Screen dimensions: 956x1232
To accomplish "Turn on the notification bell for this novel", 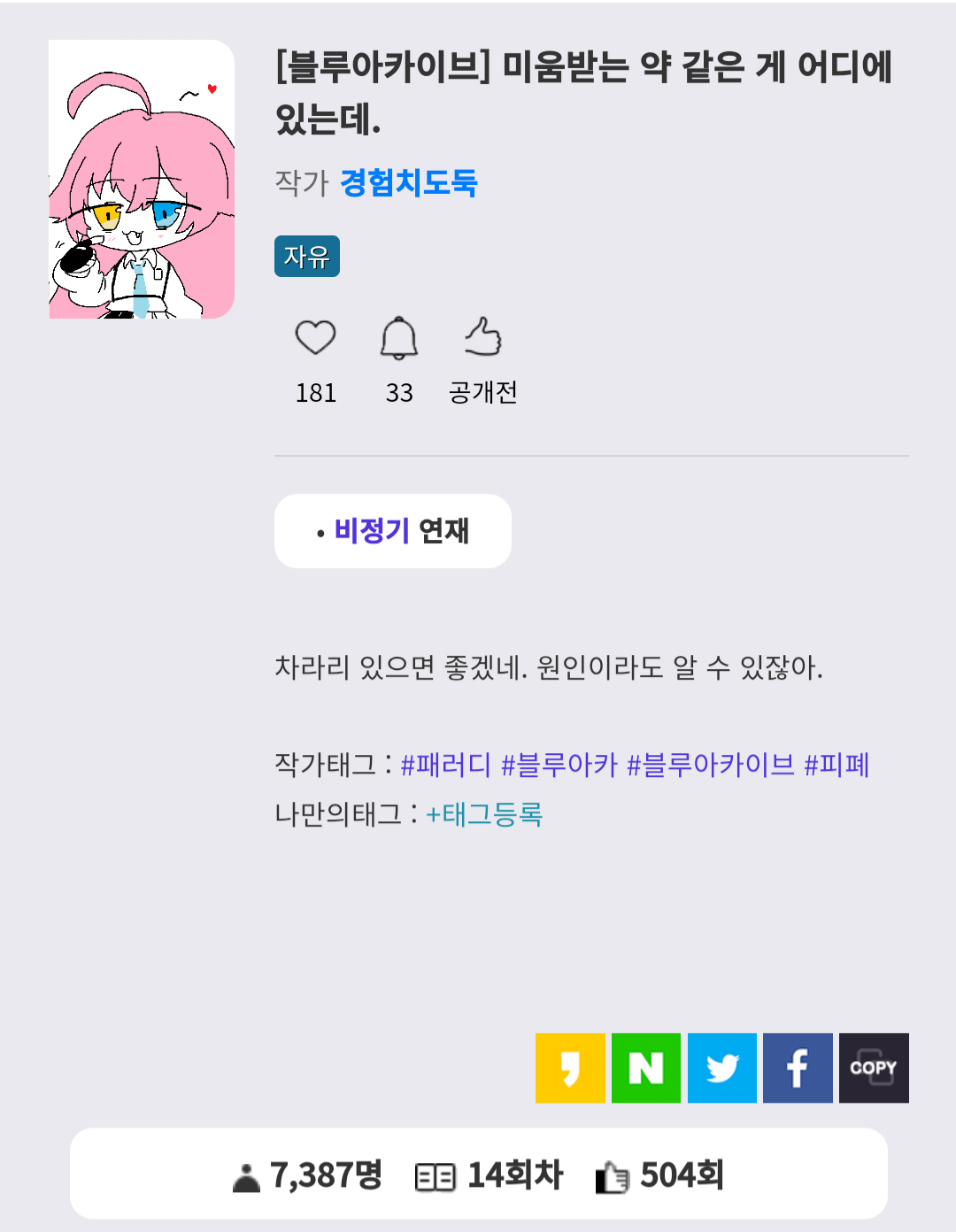I will point(399,338).
